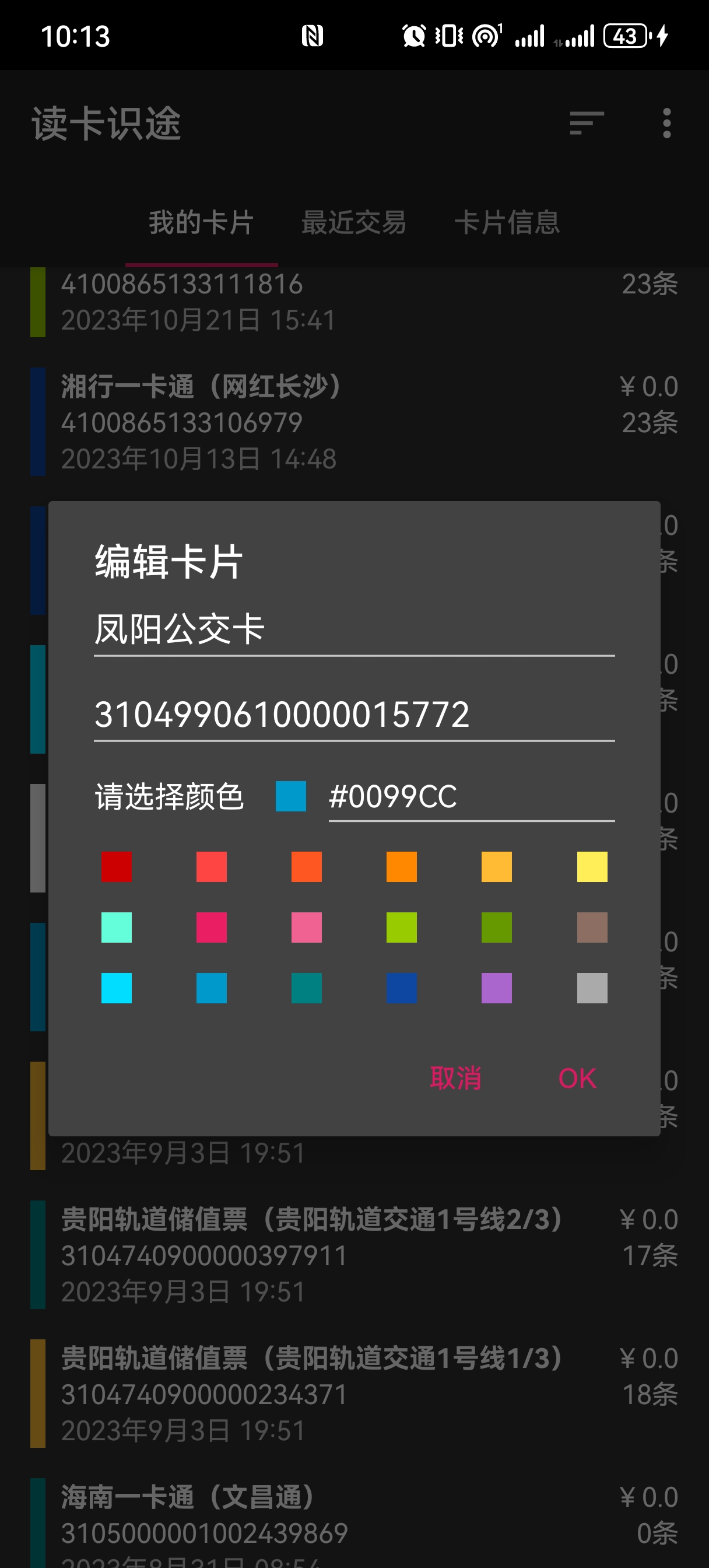The height and width of the screenshot is (1568, 709).
Task: Tap the hex color field #0099CC
Action: [x=471, y=797]
